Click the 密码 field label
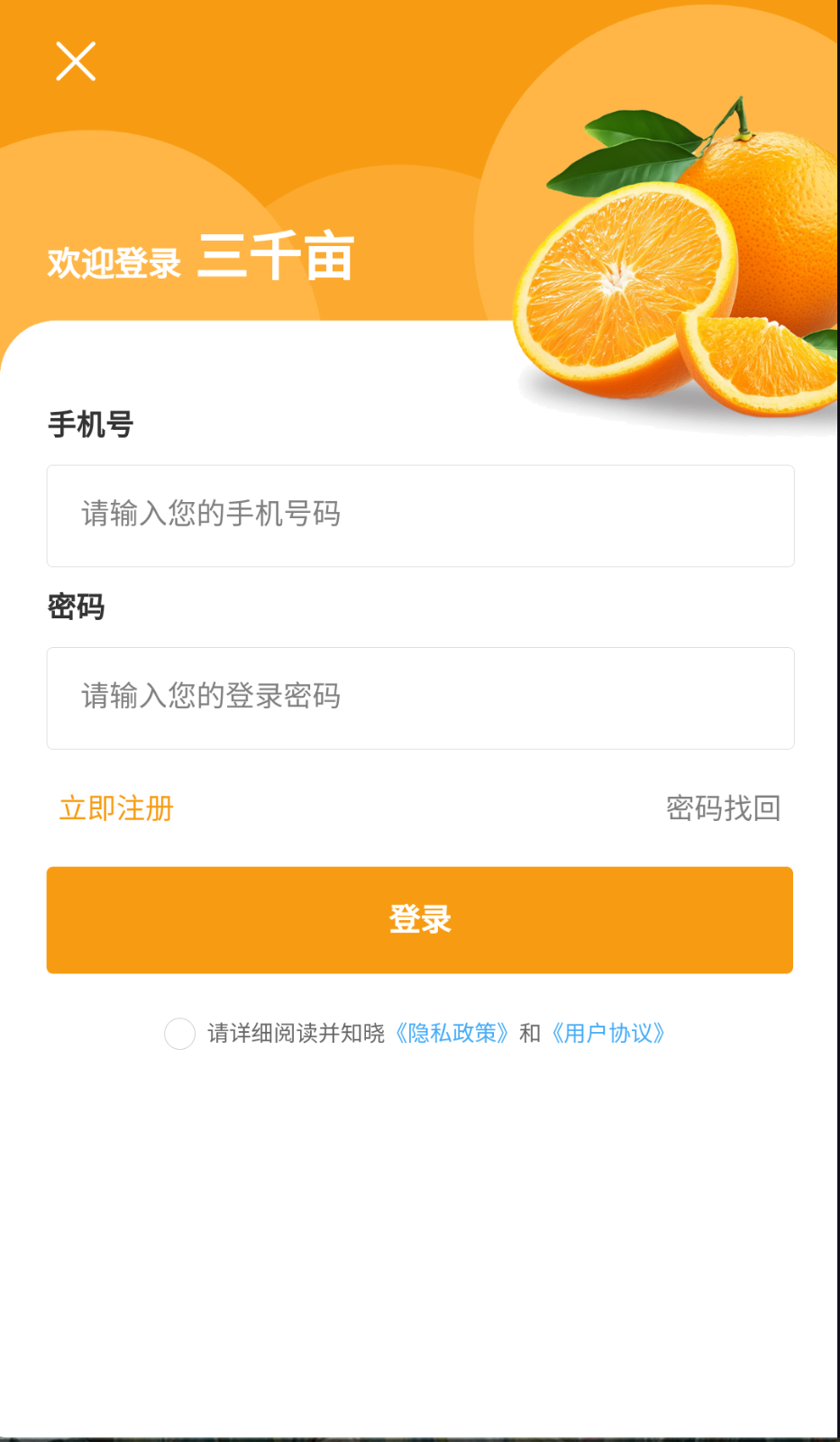Screen dimensions: 840x1442 tap(76, 607)
